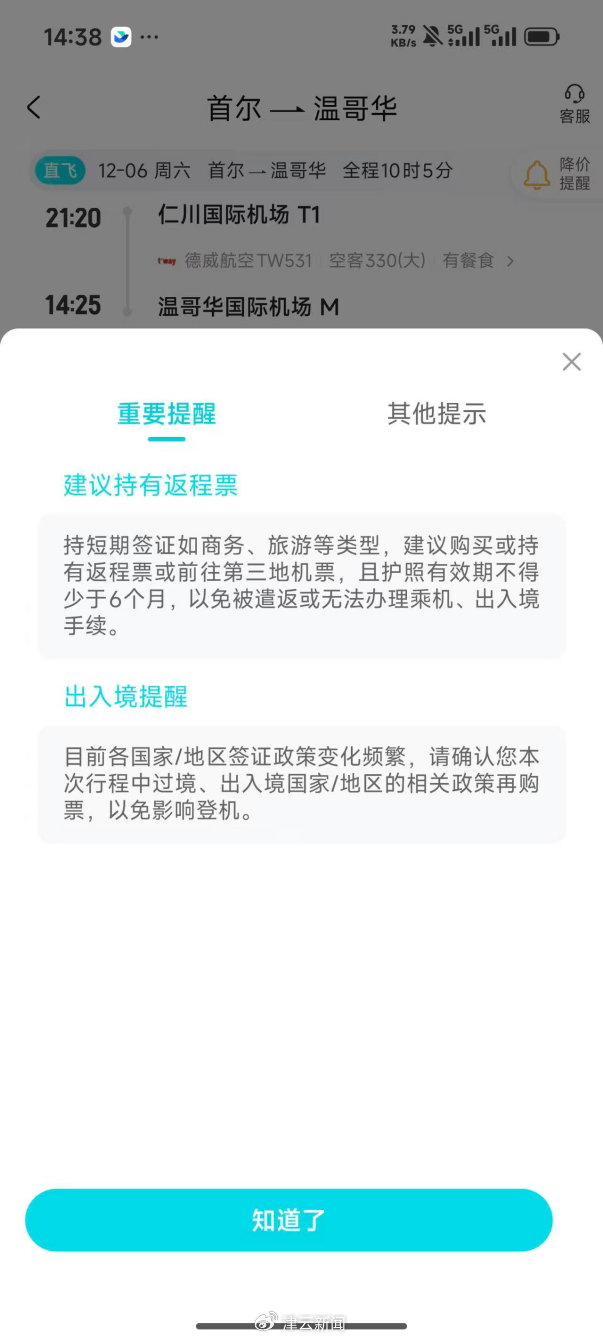Switch to the 其他提示 tab
The width and height of the screenshot is (603, 1339).
(x=437, y=414)
